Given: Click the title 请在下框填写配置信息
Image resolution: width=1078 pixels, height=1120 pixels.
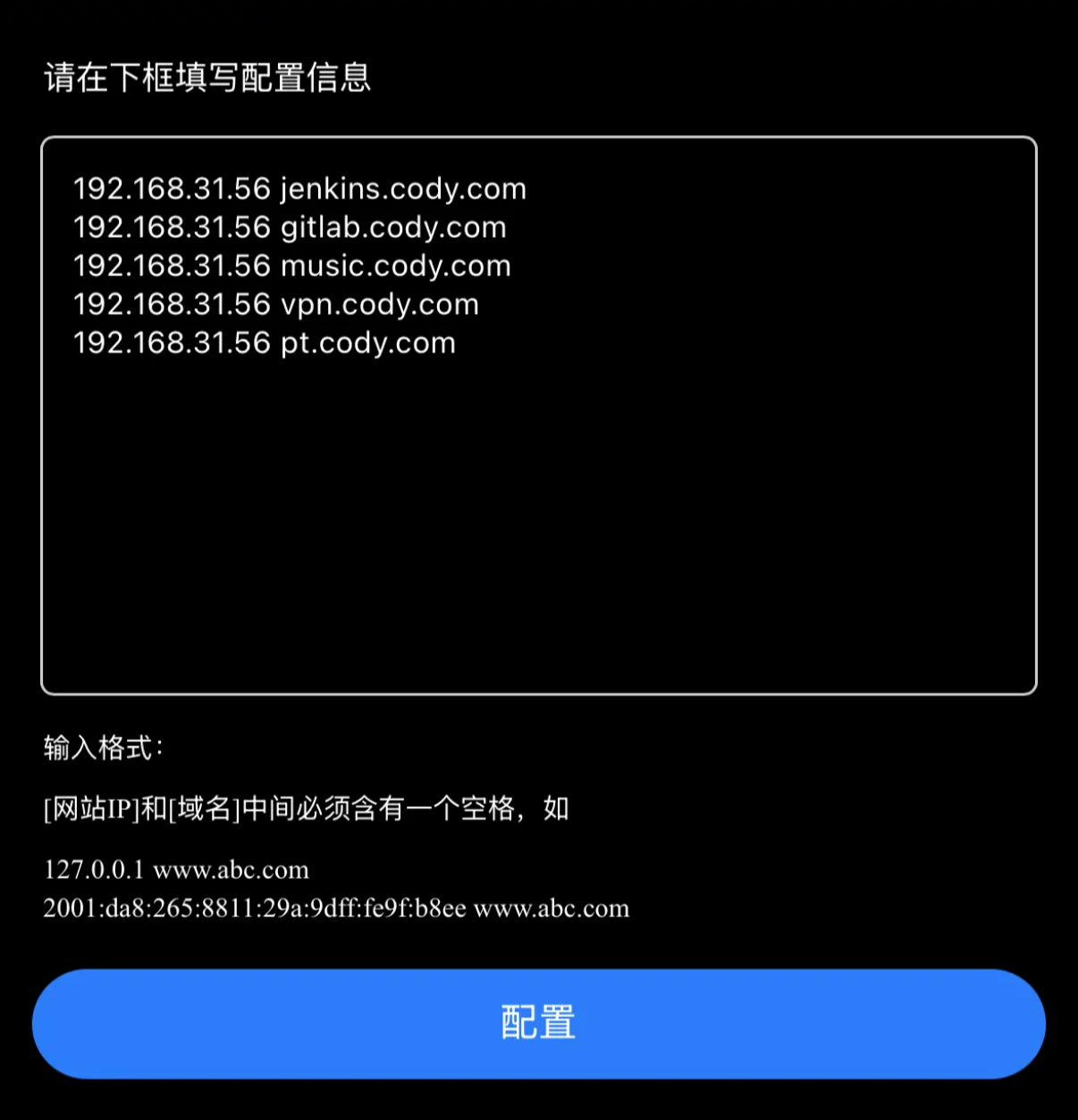Looking at the screenshot, I should click(207, 80).
